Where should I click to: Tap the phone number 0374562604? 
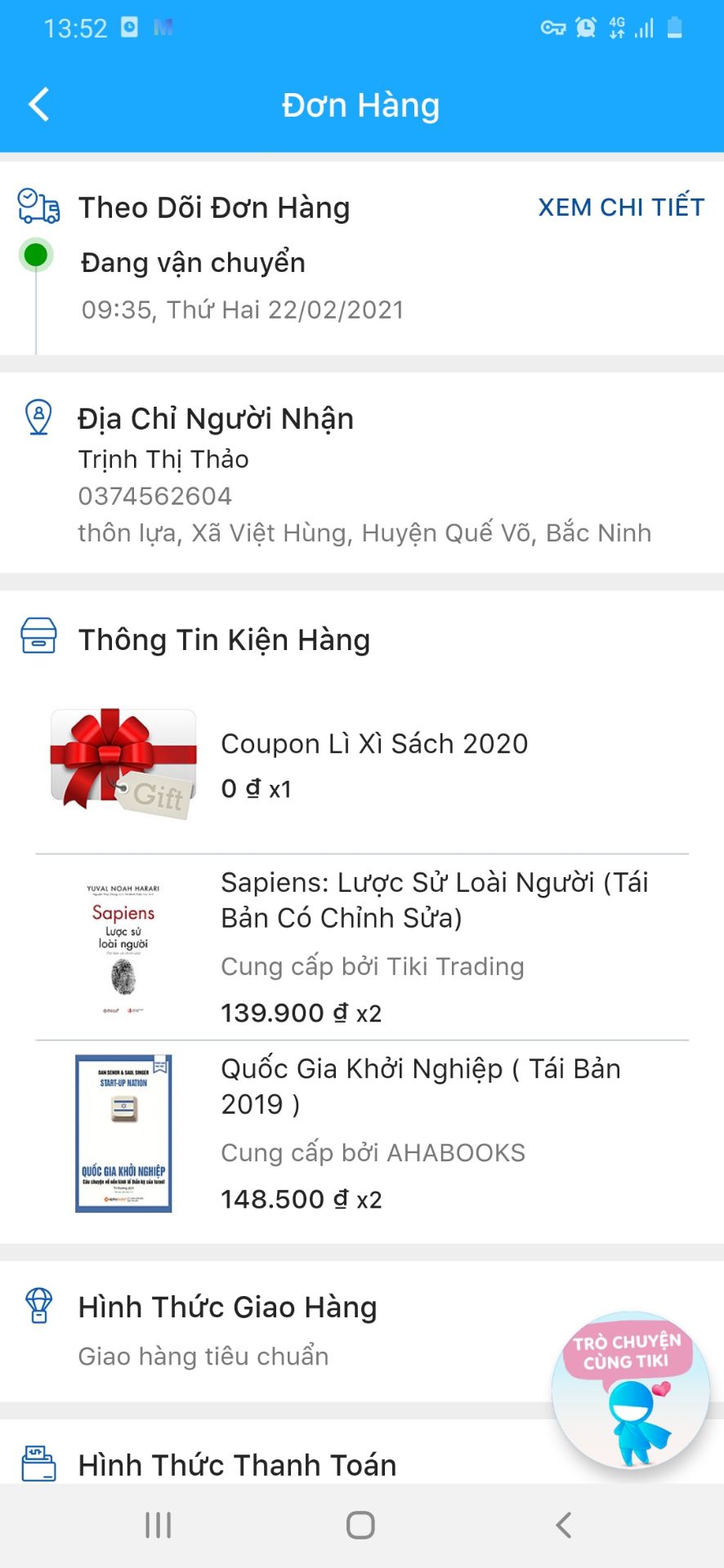[154, 495]
